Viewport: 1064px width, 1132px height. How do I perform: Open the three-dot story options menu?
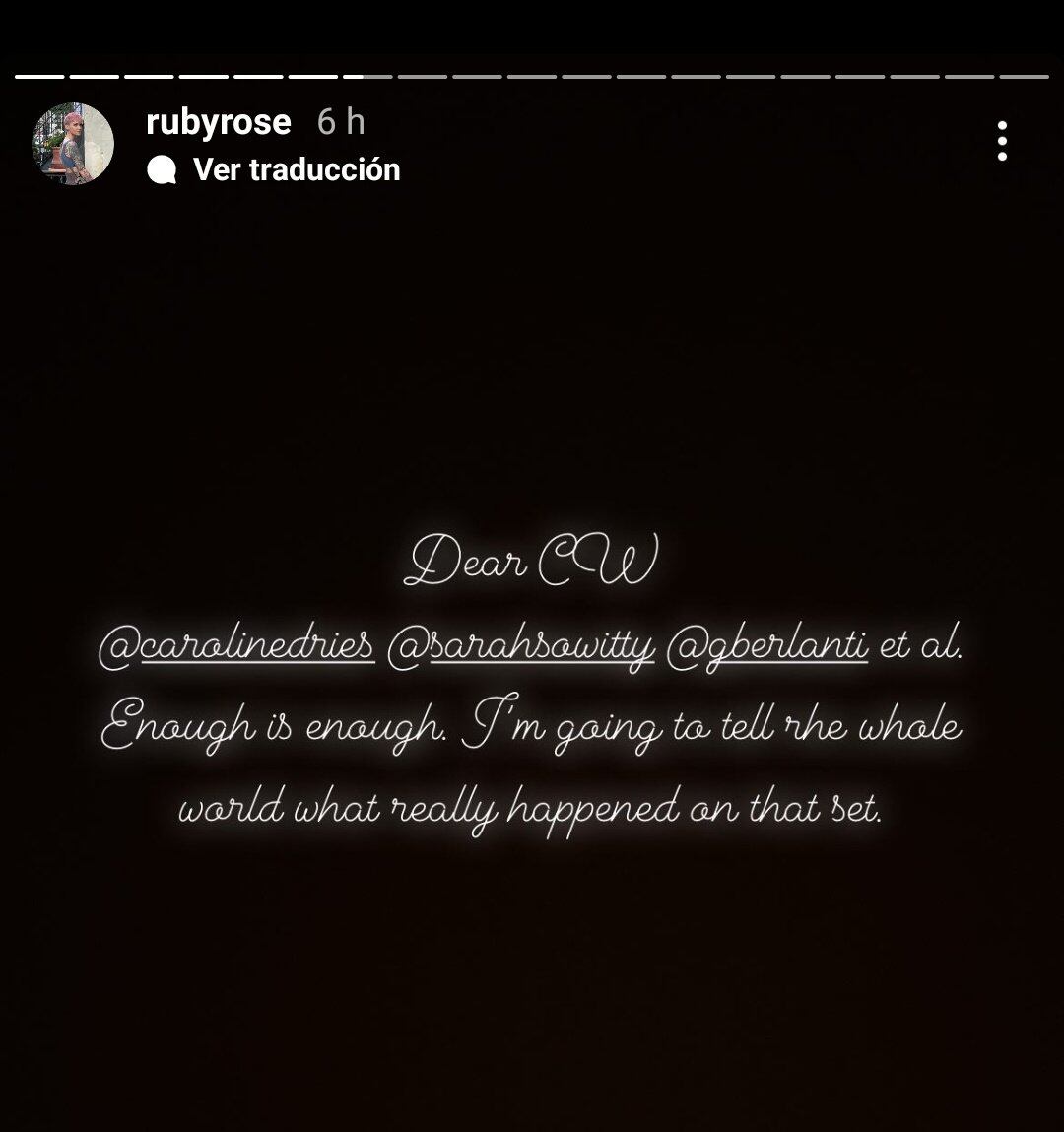pos(1001,142)
